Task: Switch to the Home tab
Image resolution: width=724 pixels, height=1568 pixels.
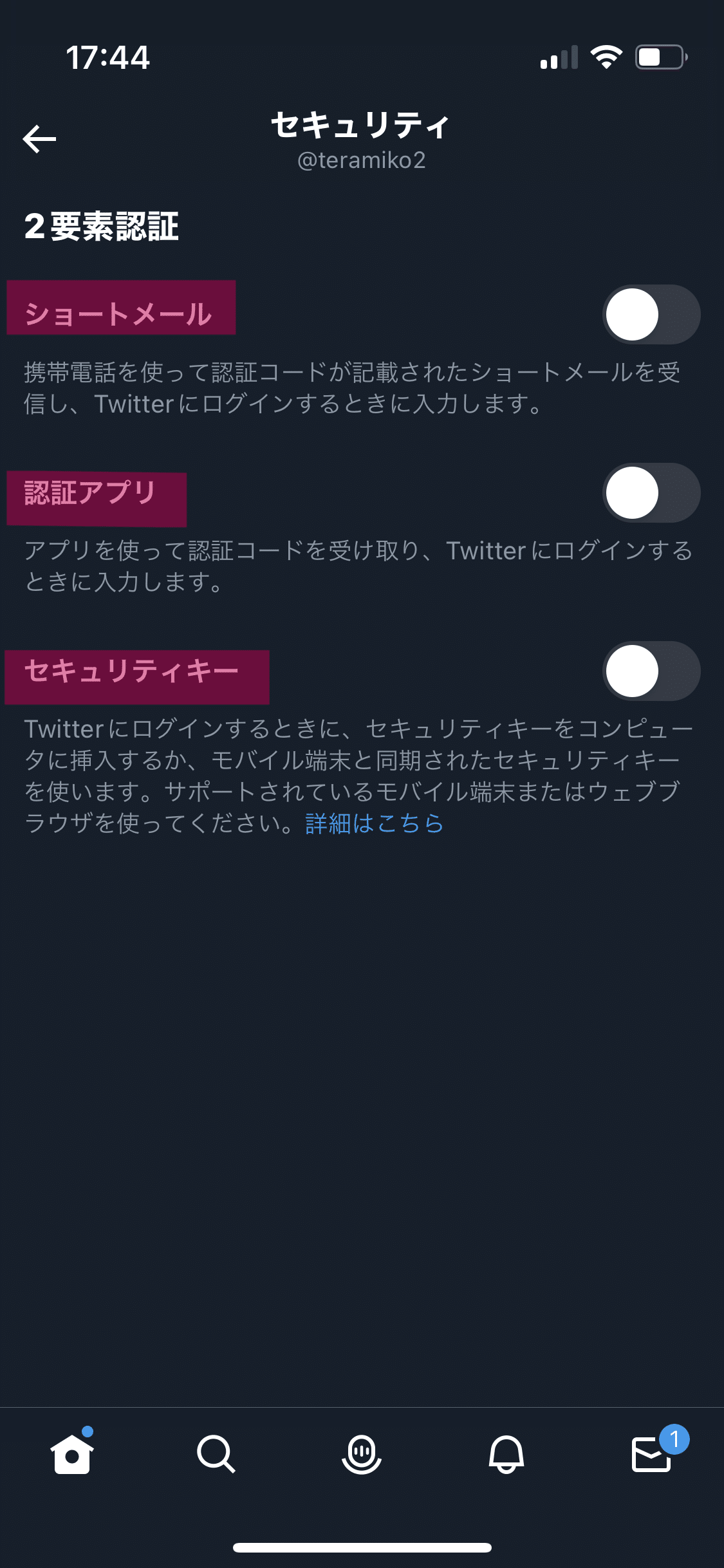Action: pyautogui.click(x=72, y=1453)
